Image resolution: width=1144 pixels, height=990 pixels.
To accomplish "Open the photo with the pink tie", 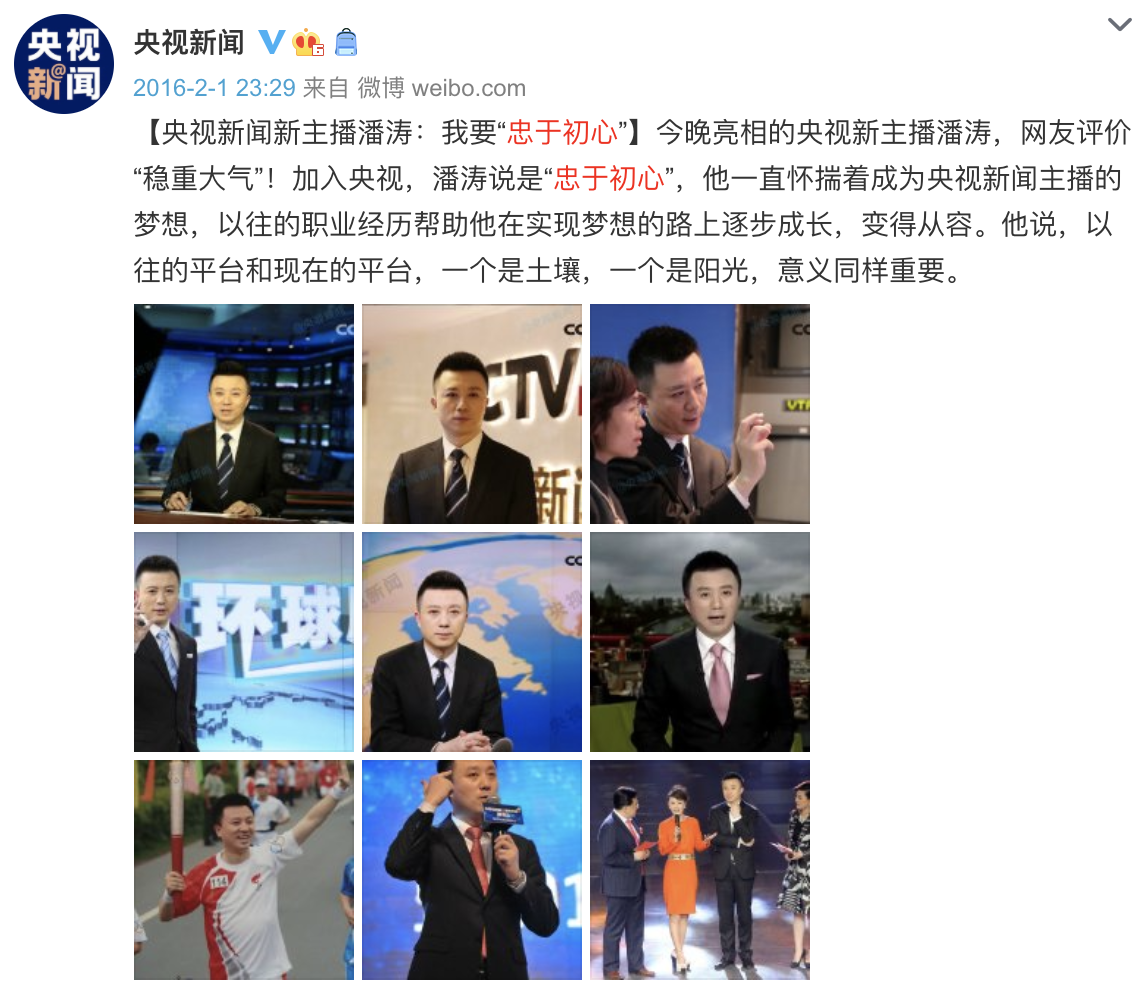I will 700,642.
